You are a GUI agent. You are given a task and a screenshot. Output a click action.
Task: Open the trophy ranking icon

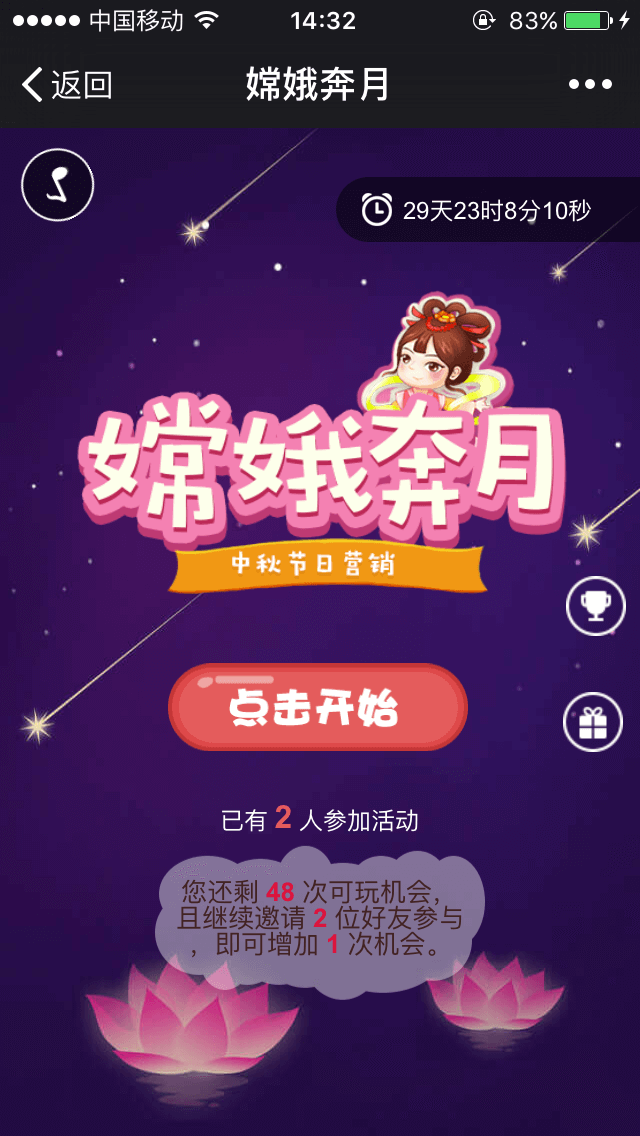596,605
